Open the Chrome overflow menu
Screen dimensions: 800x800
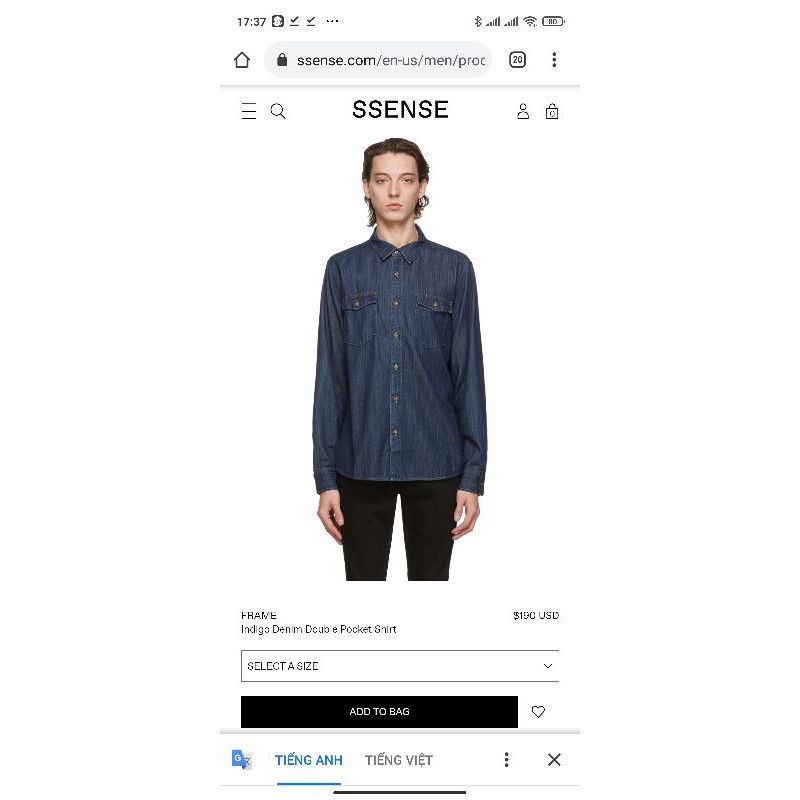point(554,60)
